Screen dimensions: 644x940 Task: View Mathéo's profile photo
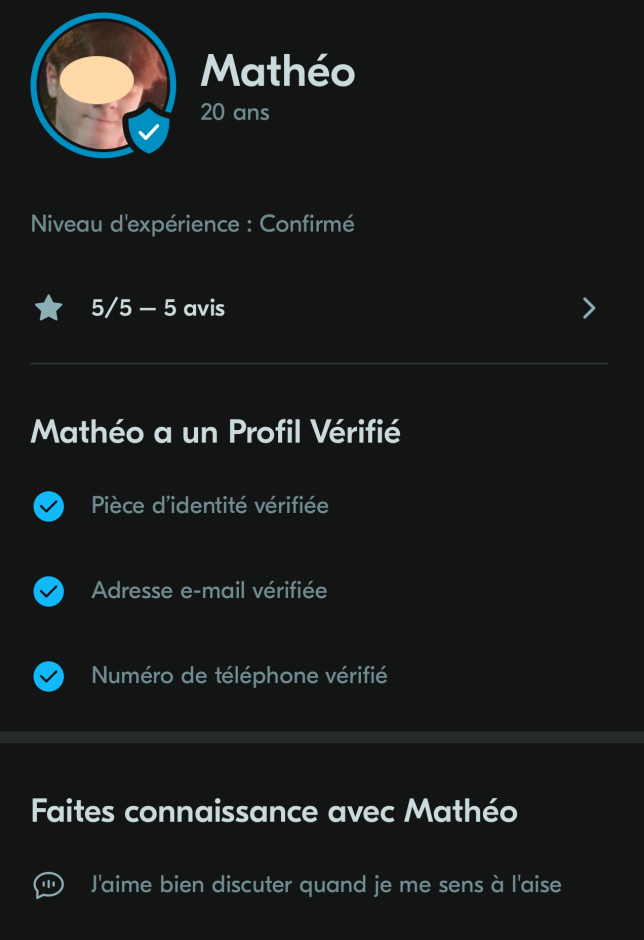(100, 86)
